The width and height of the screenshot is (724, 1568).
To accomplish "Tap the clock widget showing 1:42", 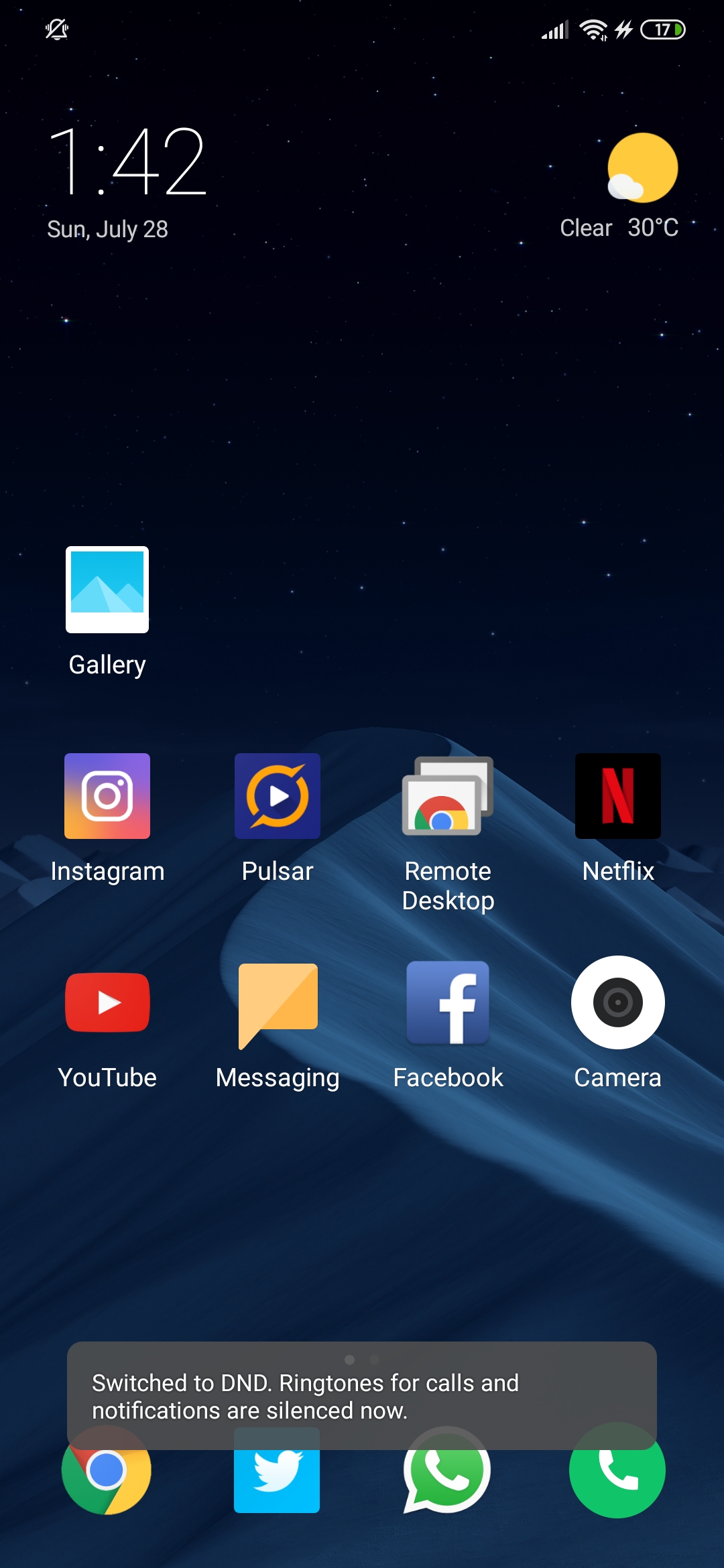I will [x=127, y=161].
